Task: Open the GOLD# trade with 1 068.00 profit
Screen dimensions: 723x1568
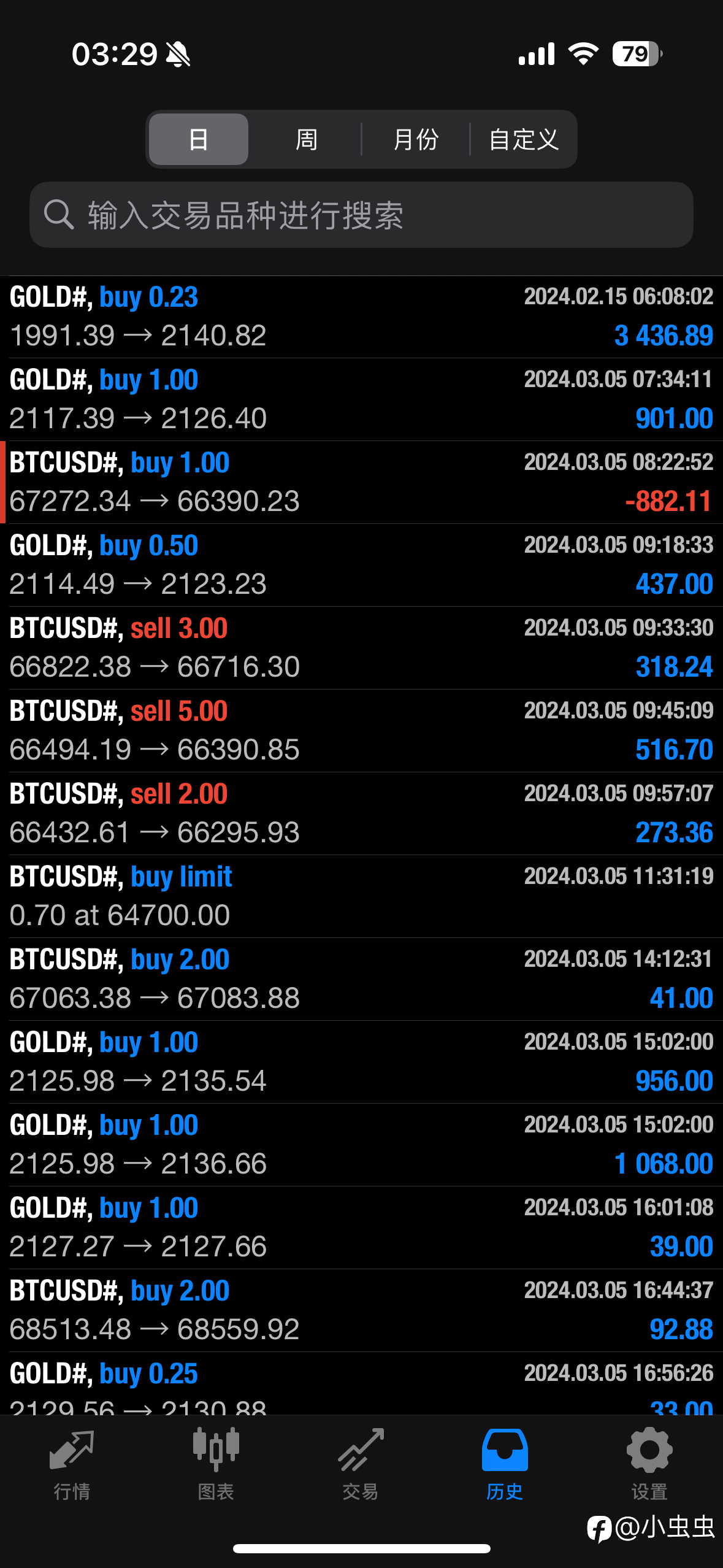Action: point(361,1145)
